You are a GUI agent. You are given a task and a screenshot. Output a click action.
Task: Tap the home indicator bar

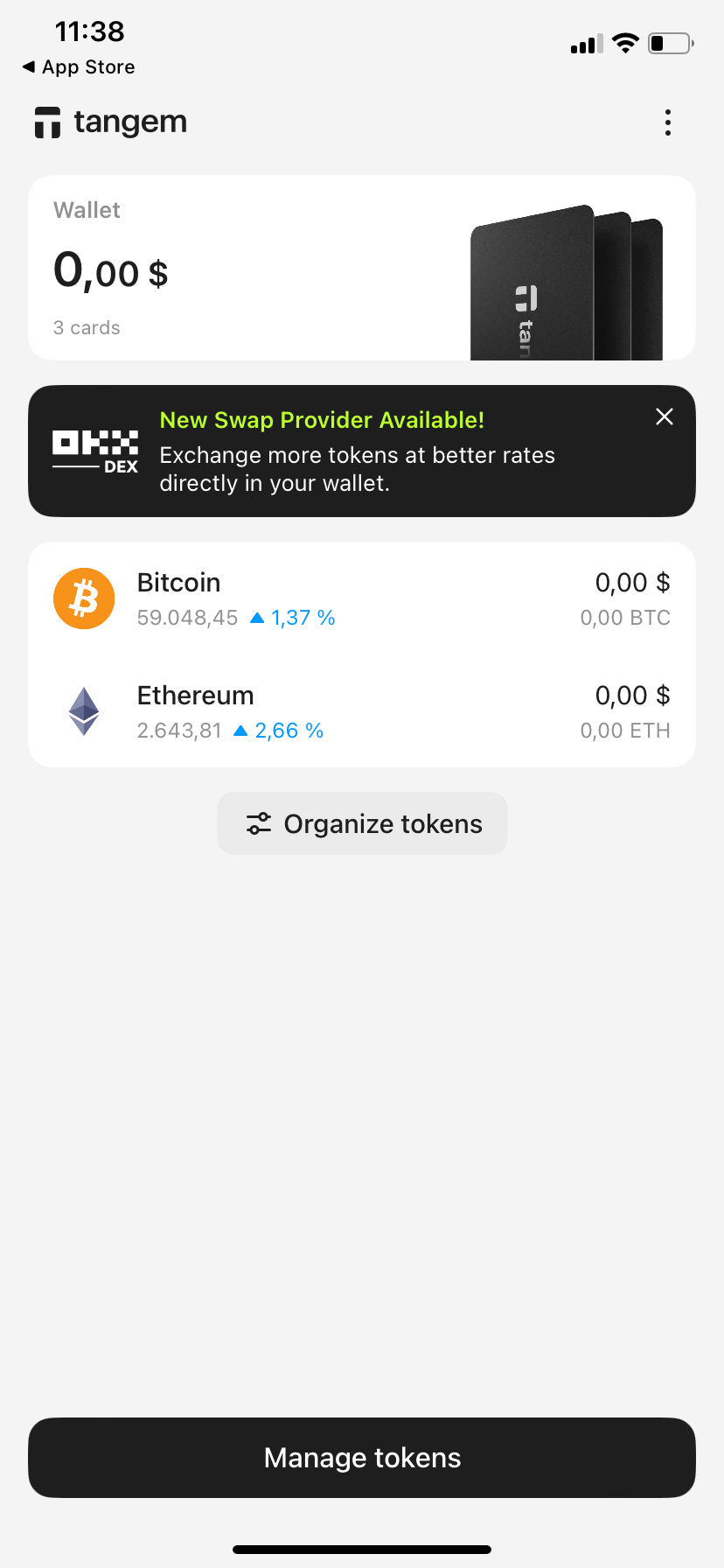(x=362, y=1548)
